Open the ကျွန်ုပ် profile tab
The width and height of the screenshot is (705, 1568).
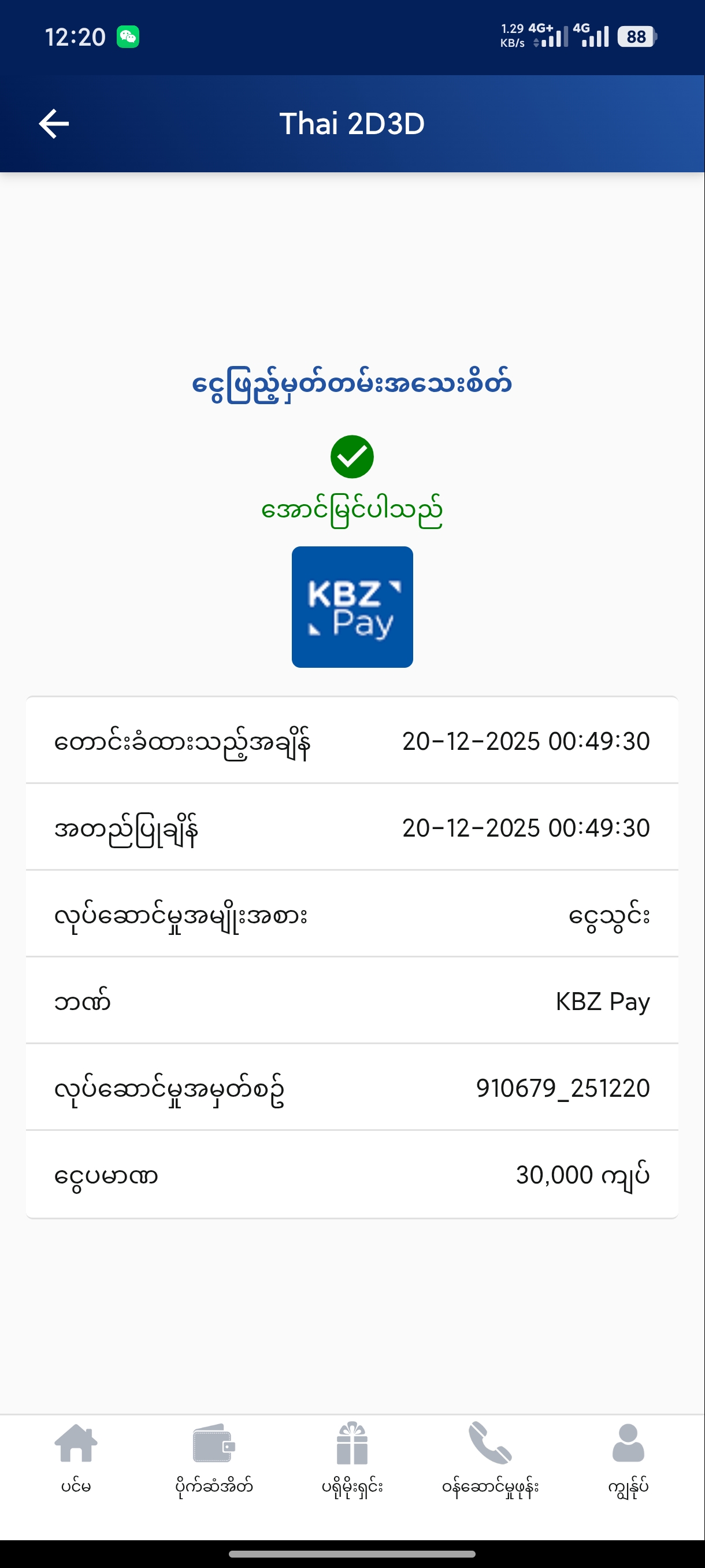tap(628, 1459)
